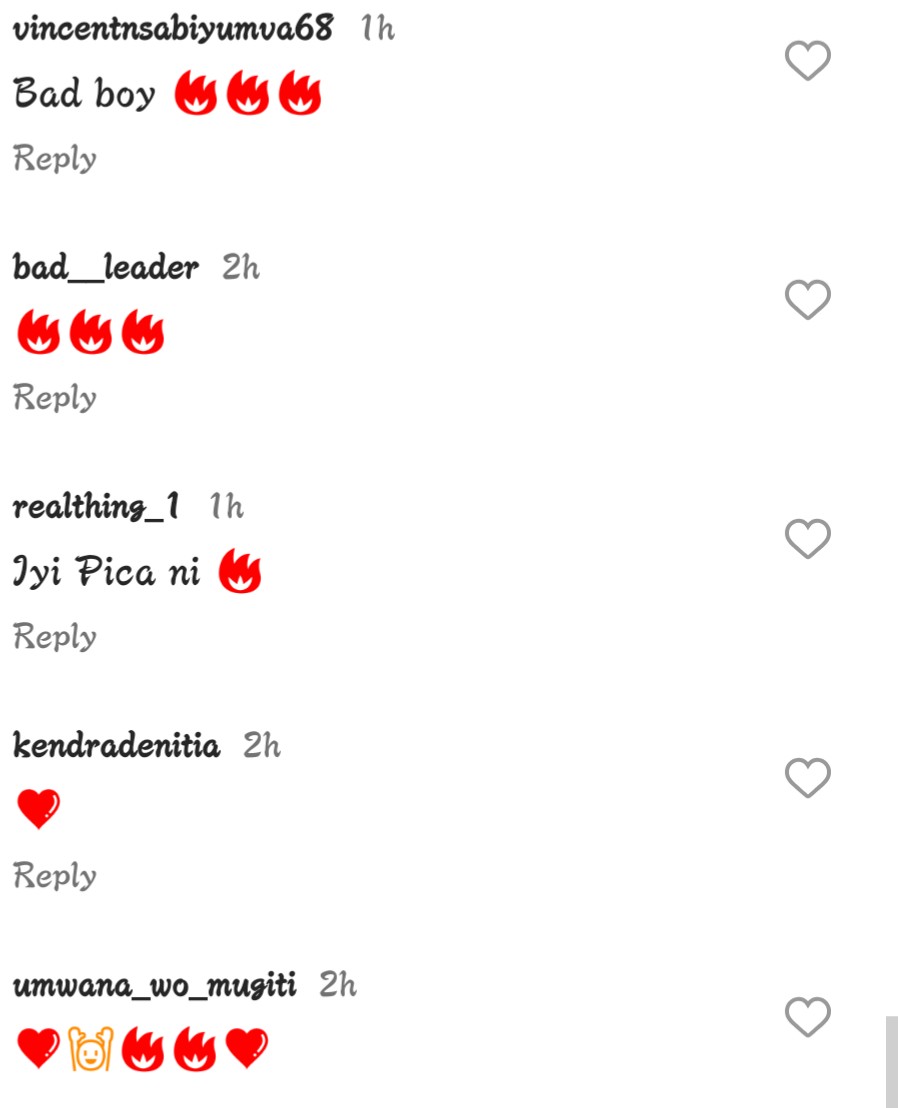Reply to vincentnsabiyumva68's Bad boy comment
The width and height of the screenshot is (898, 1108).
point(55,158)
